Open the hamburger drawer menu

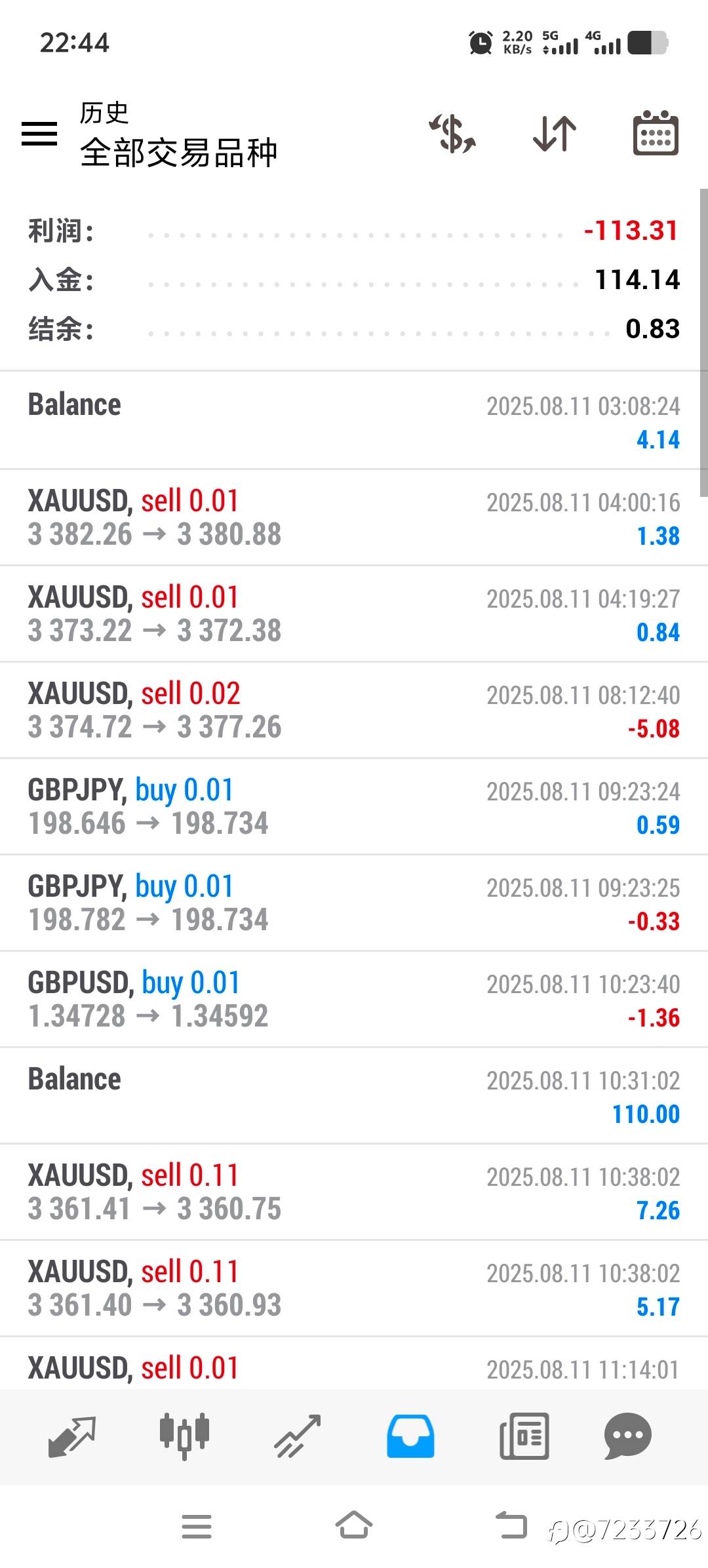coord(39,134)
